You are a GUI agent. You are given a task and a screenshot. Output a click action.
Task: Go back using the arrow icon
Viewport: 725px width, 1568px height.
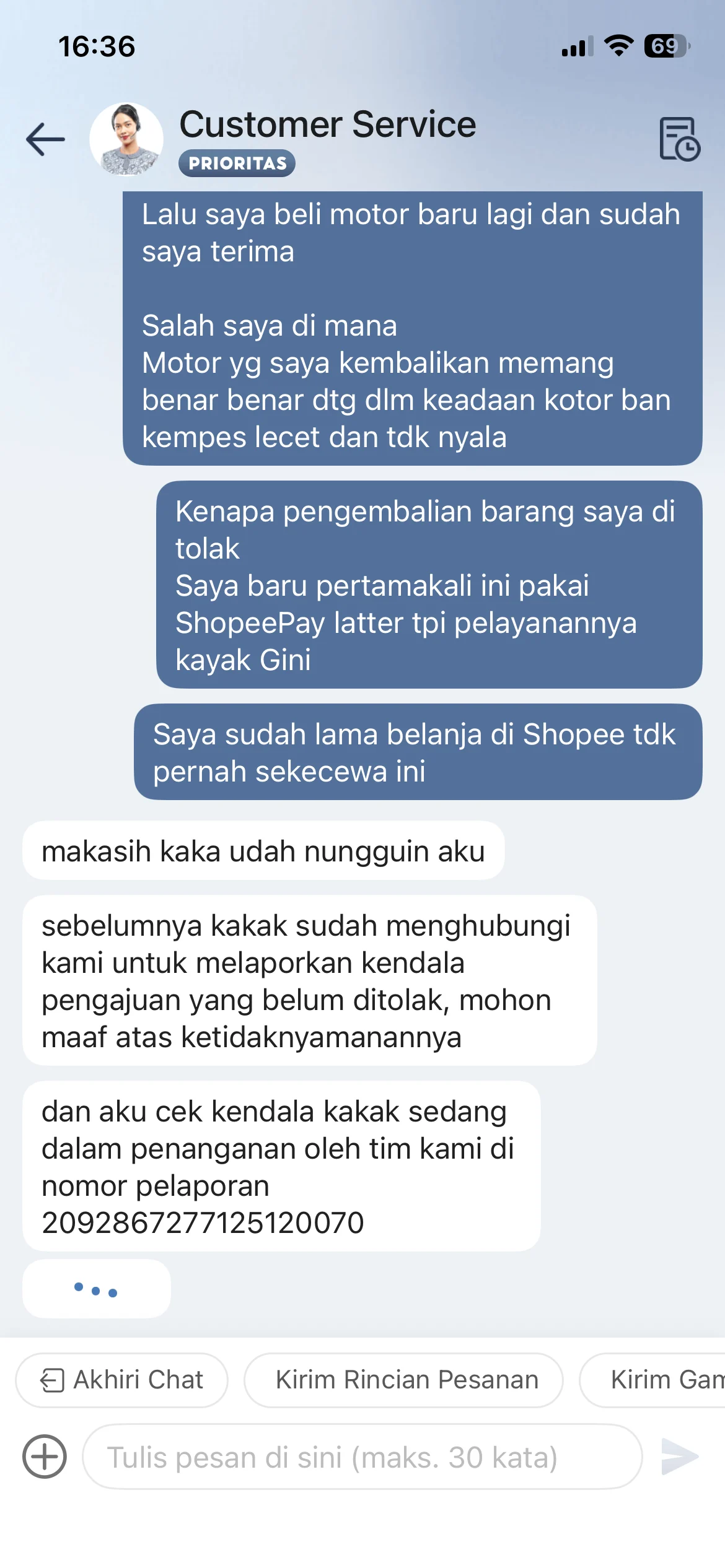(45, 139)
